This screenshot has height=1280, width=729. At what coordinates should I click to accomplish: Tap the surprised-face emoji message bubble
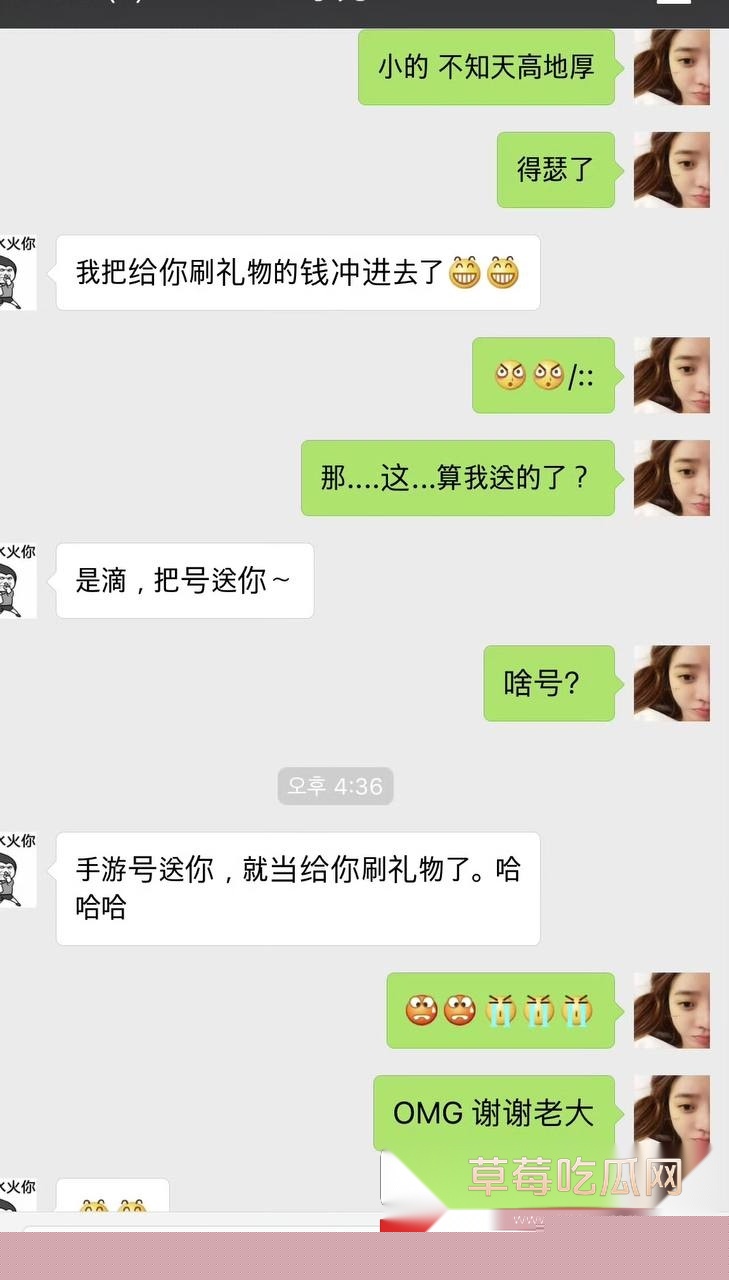click(x=543, y=377)
